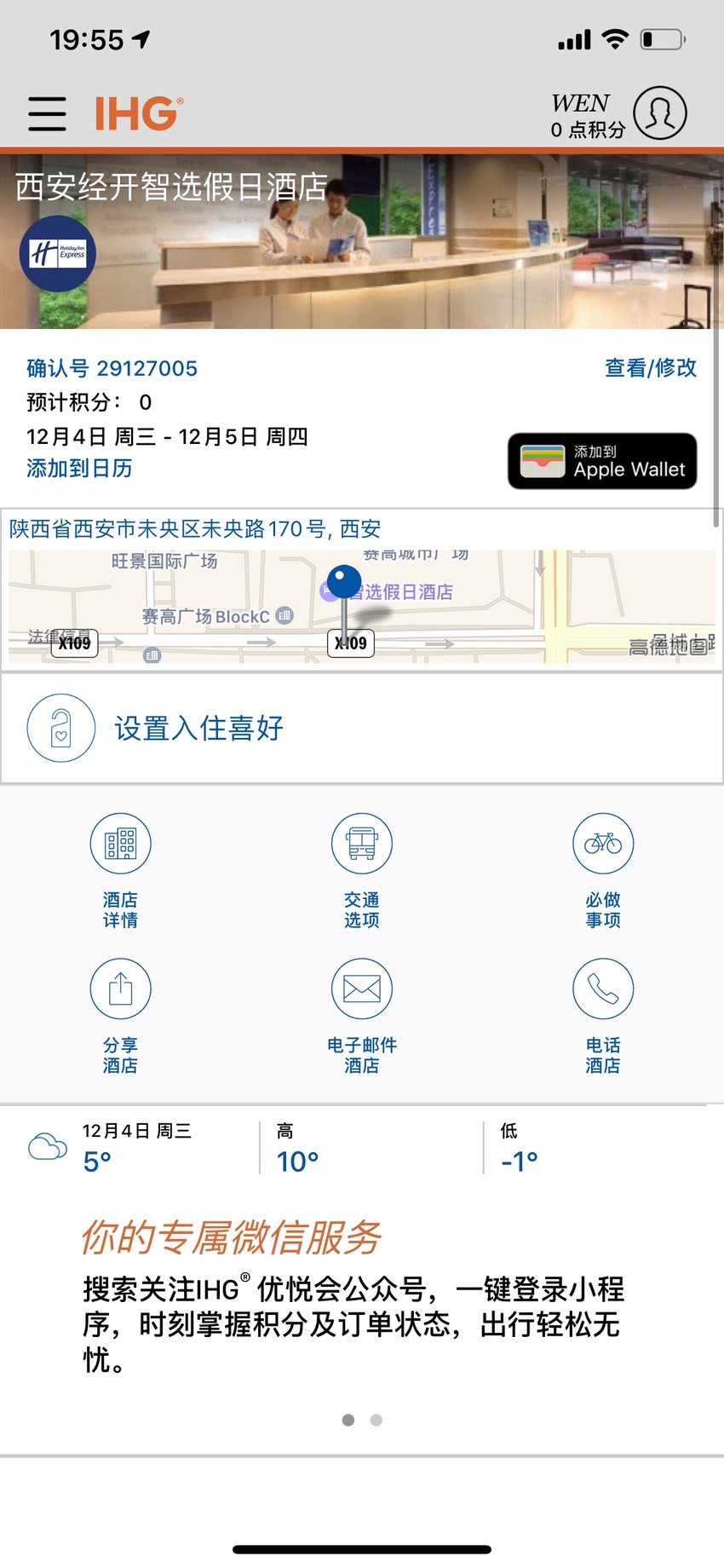The width and height of the screenshot is (724, 1568).
Task: Tap 分享酒店 to share the hotel
Action: pyautogui.click(x=120, y=1016)
